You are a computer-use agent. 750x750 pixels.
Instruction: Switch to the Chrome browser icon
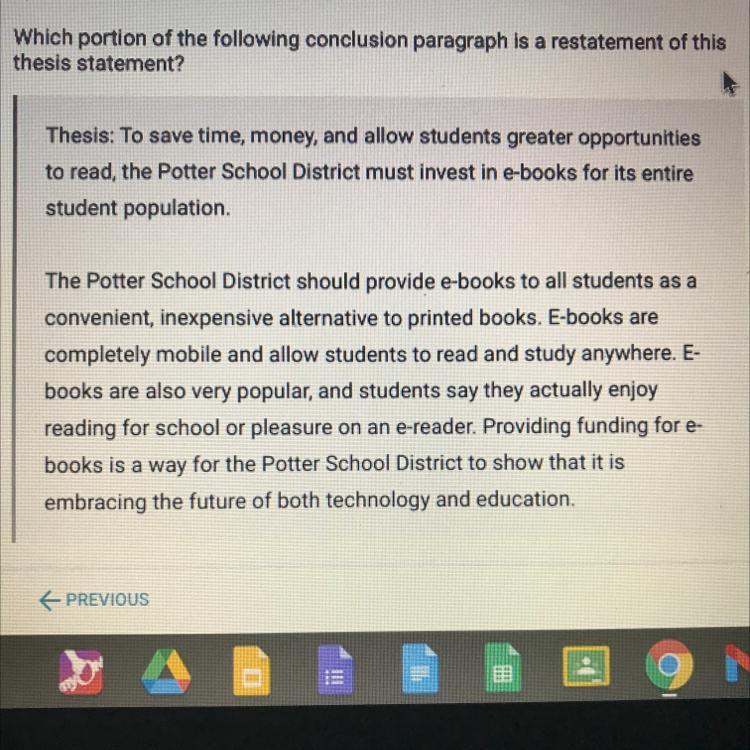(x=669, y=670)
